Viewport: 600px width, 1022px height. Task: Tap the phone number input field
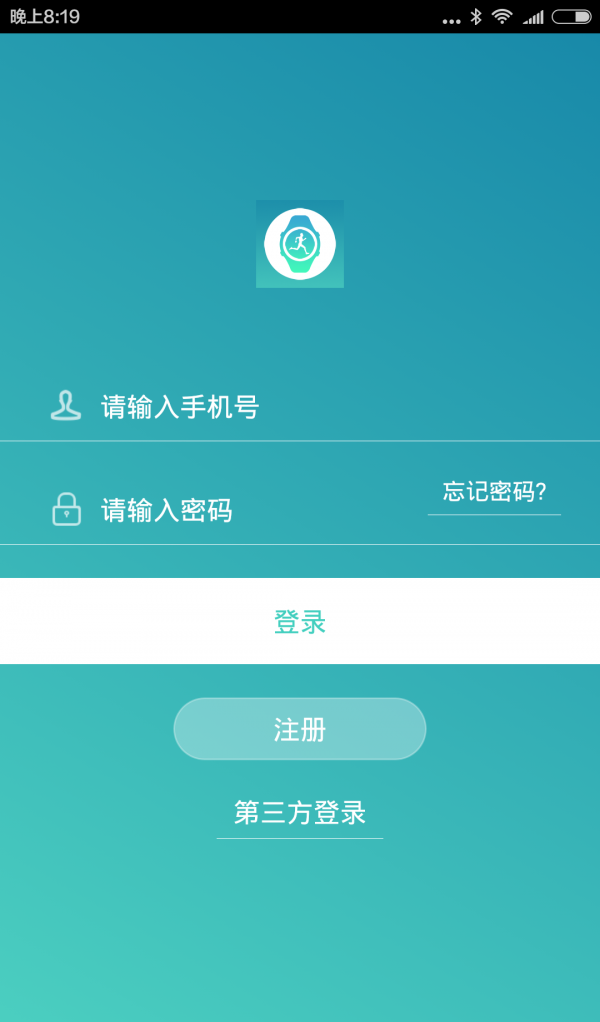click(300, 407)
